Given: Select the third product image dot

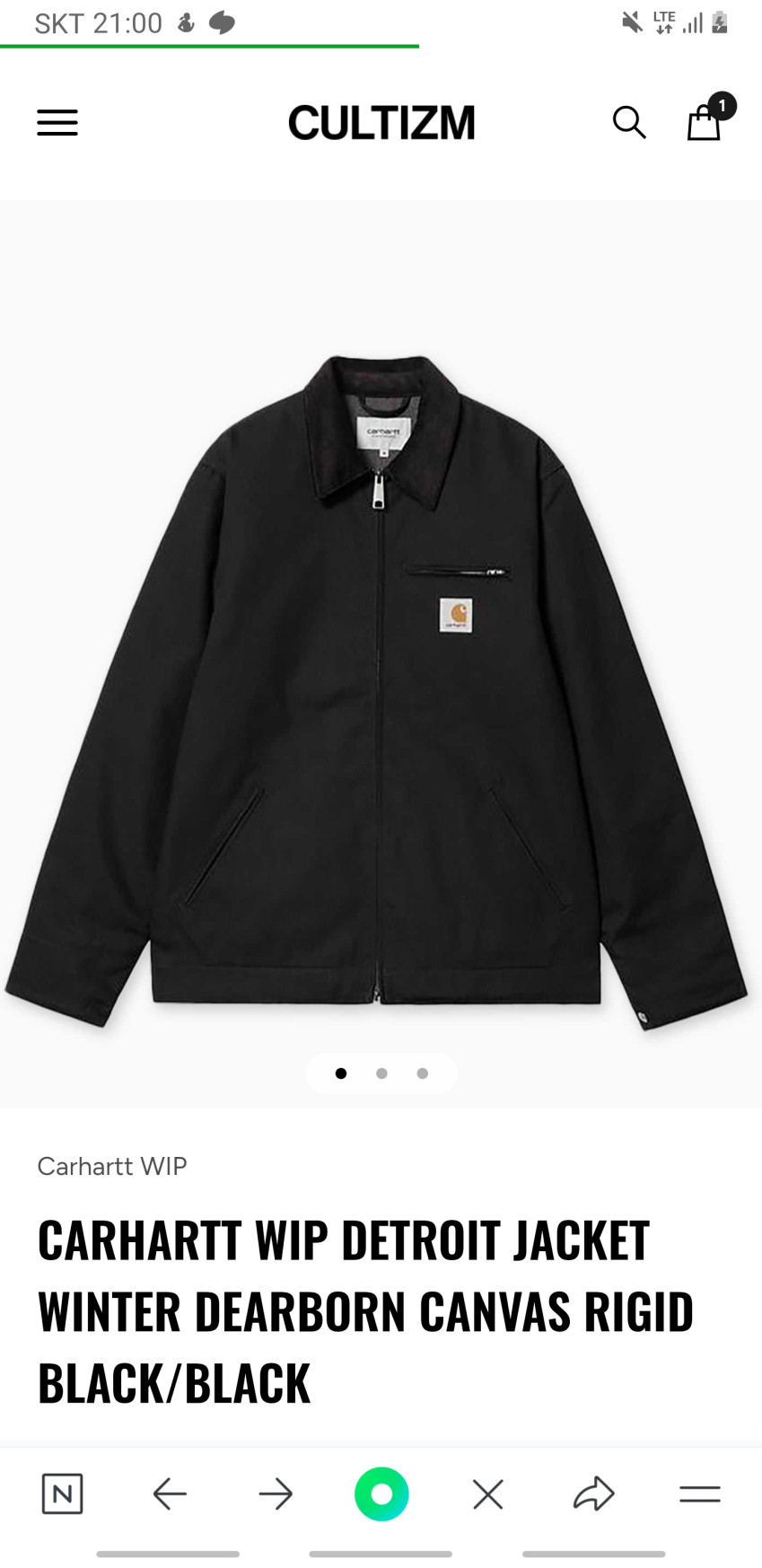Looking at the screenshot, I should pyautogui.click(x=423, y=1073).
